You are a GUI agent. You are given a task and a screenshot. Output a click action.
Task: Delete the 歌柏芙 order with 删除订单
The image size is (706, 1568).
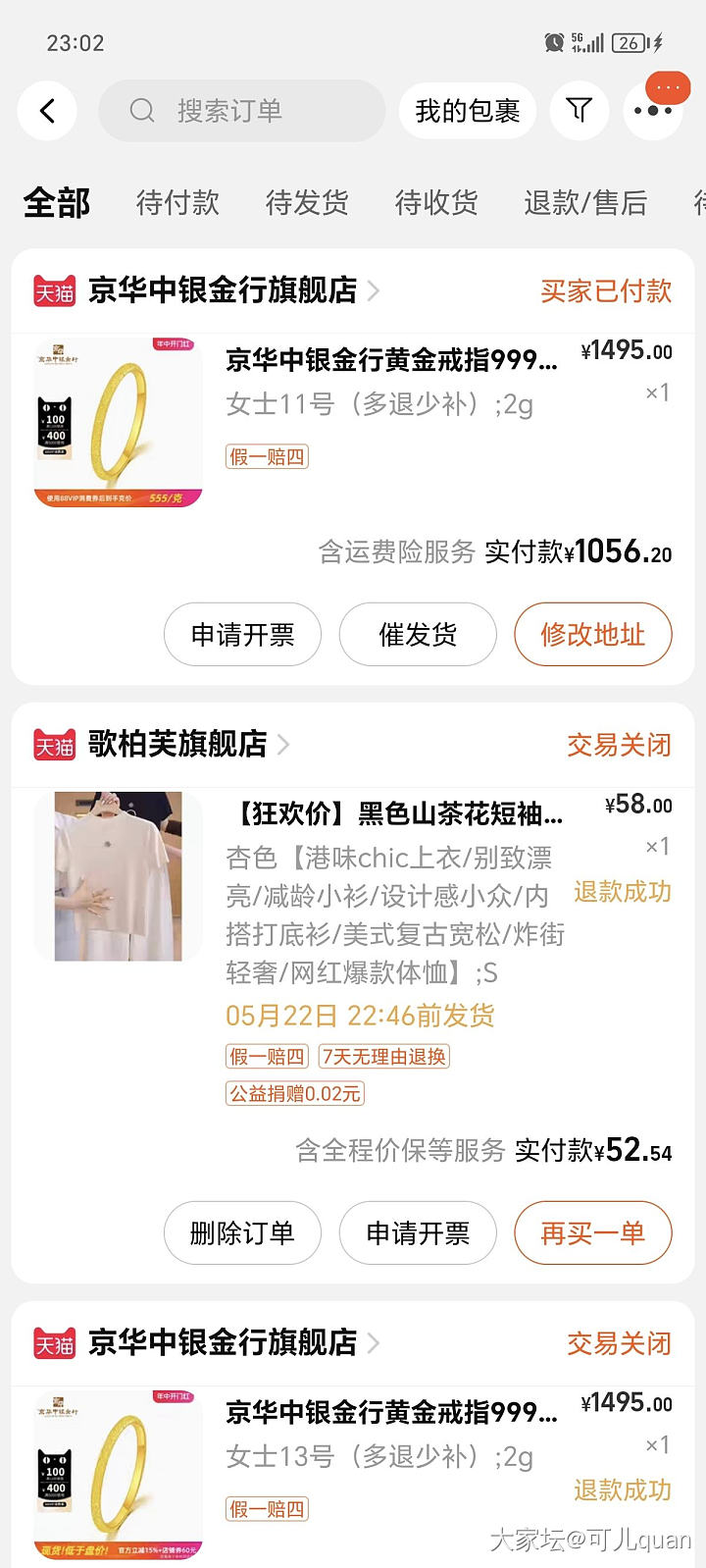[242, 1233]
